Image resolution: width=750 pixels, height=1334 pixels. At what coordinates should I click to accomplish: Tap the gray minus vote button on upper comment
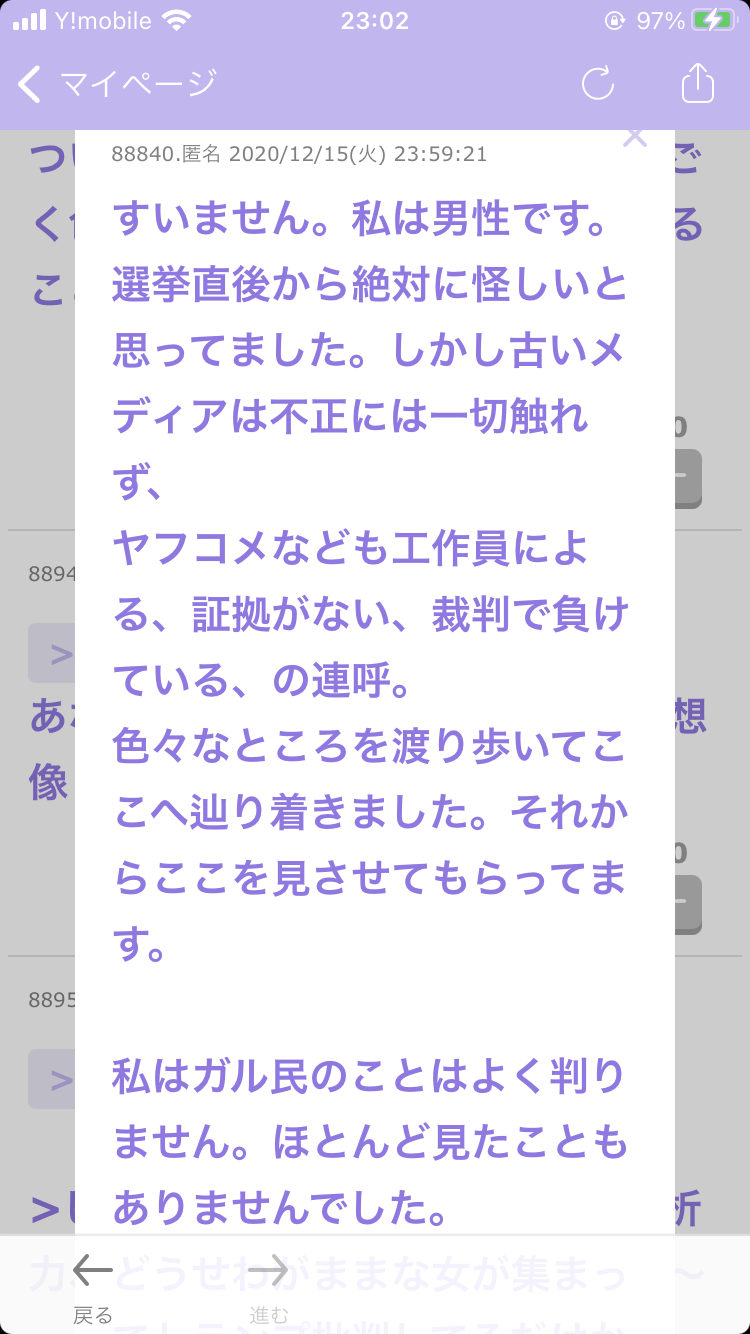pos(687,477)
